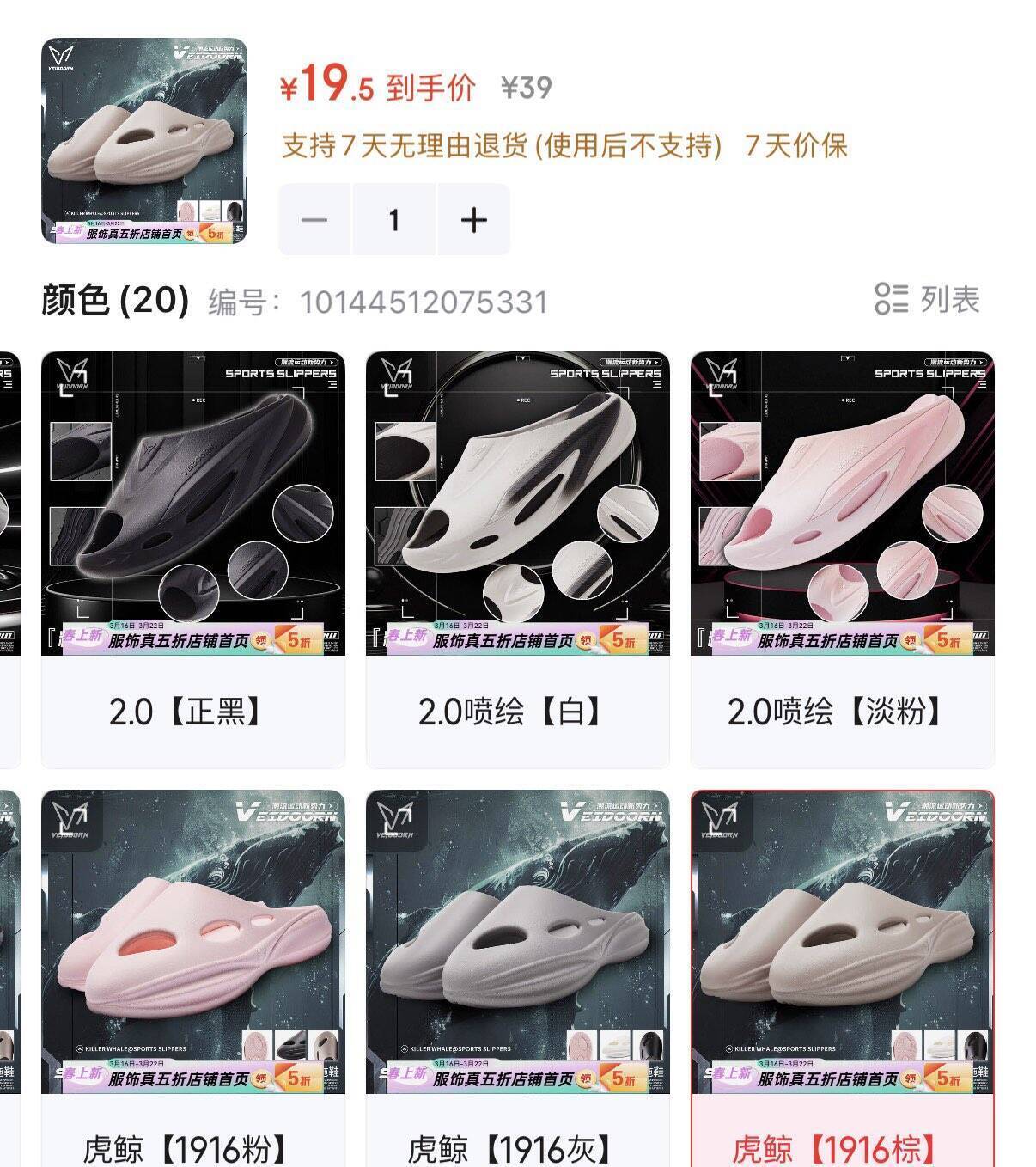Decrease quantity with the minus button
The image size is (1036, 1167).
coord(314,220)
